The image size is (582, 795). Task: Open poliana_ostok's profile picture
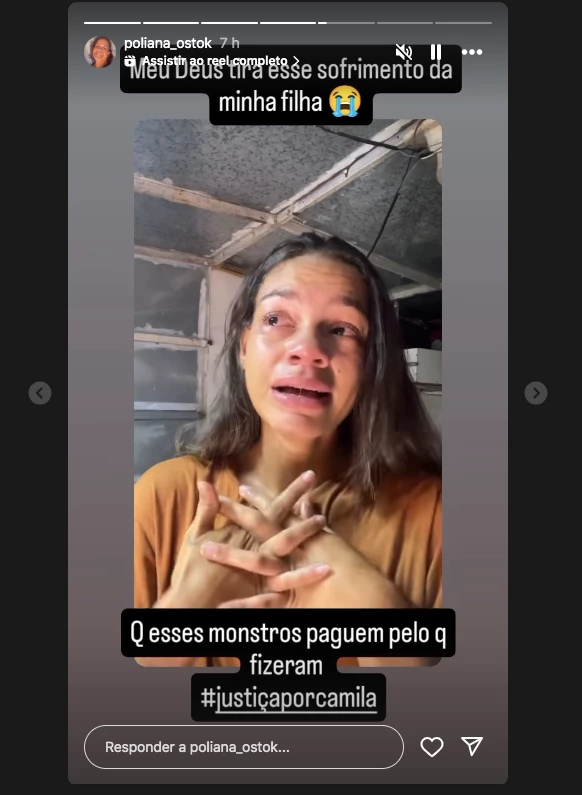(100, 52)
